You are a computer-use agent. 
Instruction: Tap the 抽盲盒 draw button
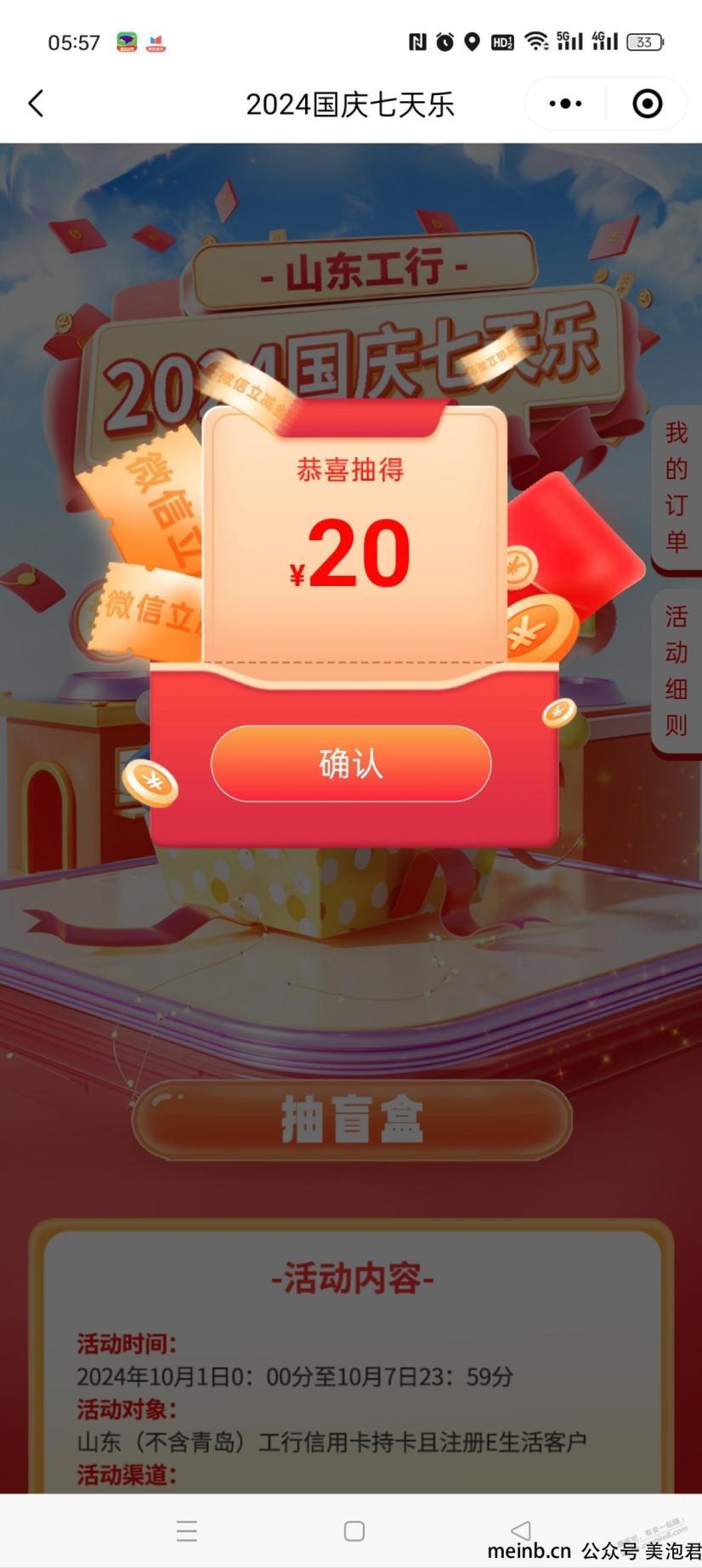coord(352,1120)
